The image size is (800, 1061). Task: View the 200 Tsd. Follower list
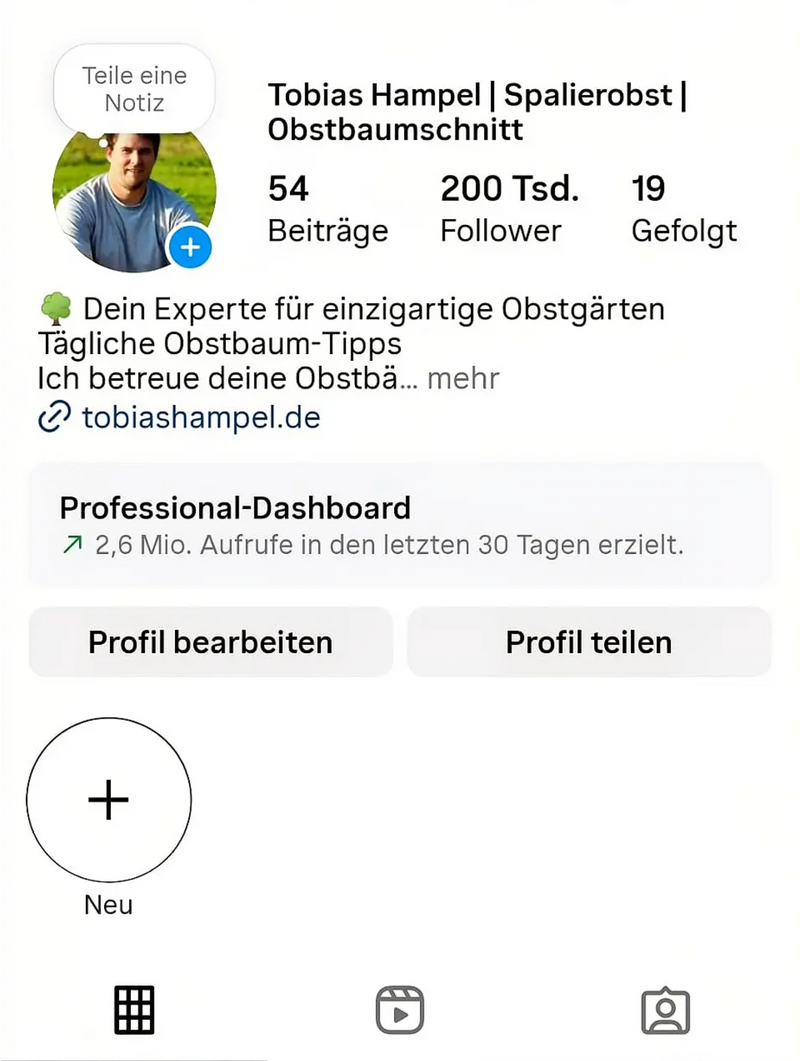click(509, 210)
